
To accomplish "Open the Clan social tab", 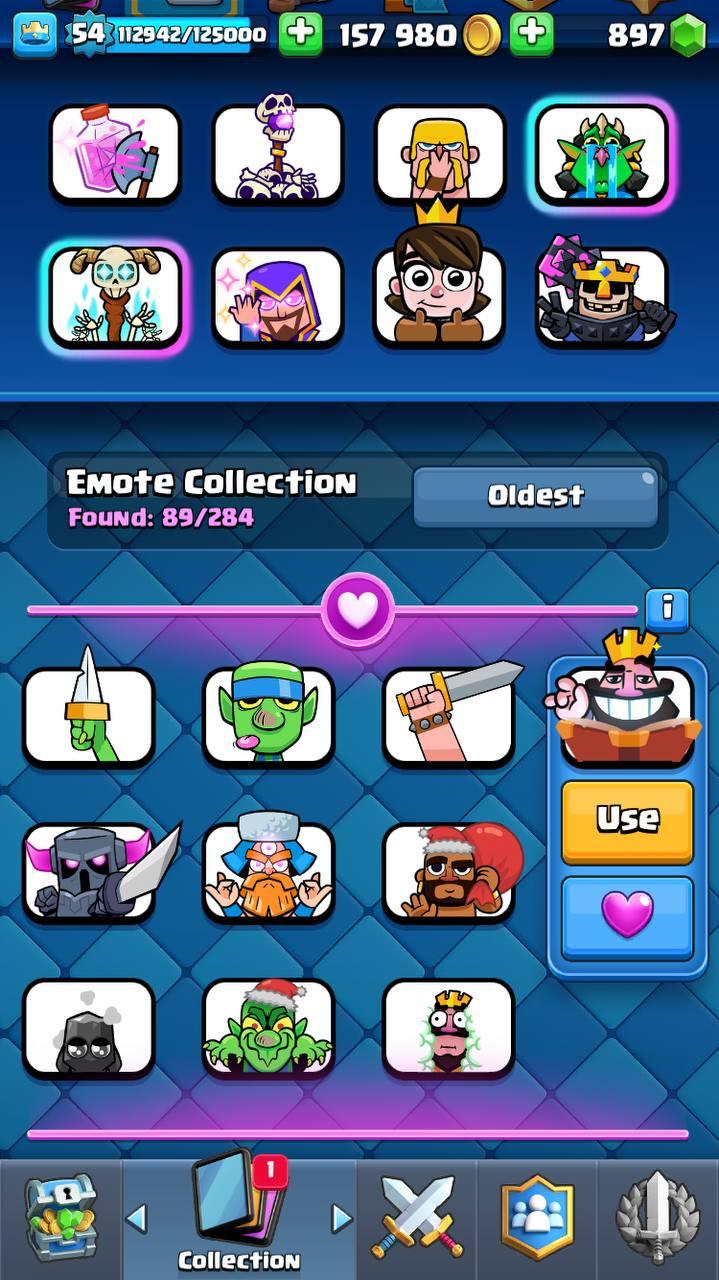I will [537, 1218].
